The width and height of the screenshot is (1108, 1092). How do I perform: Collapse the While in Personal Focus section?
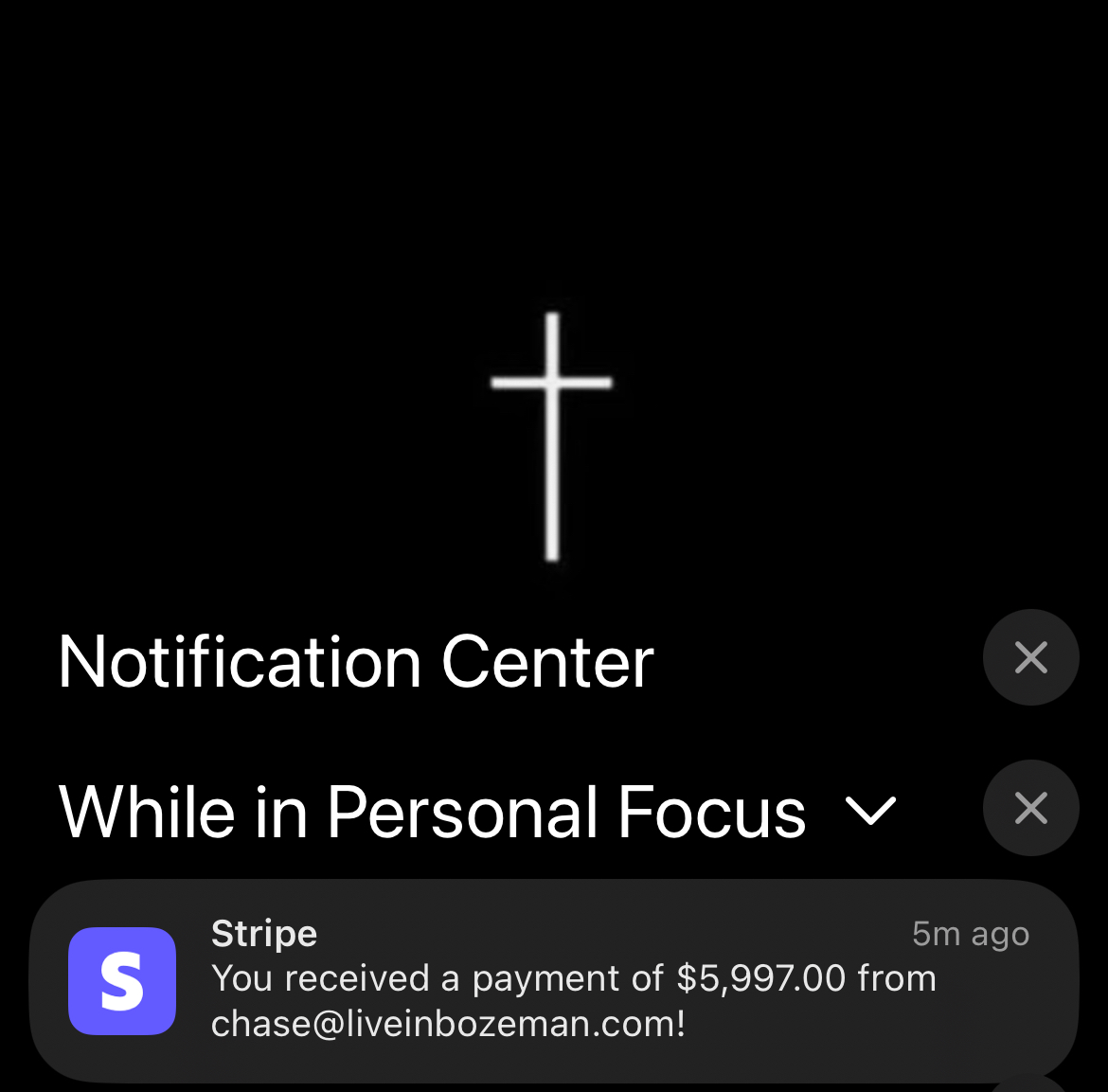869,811
